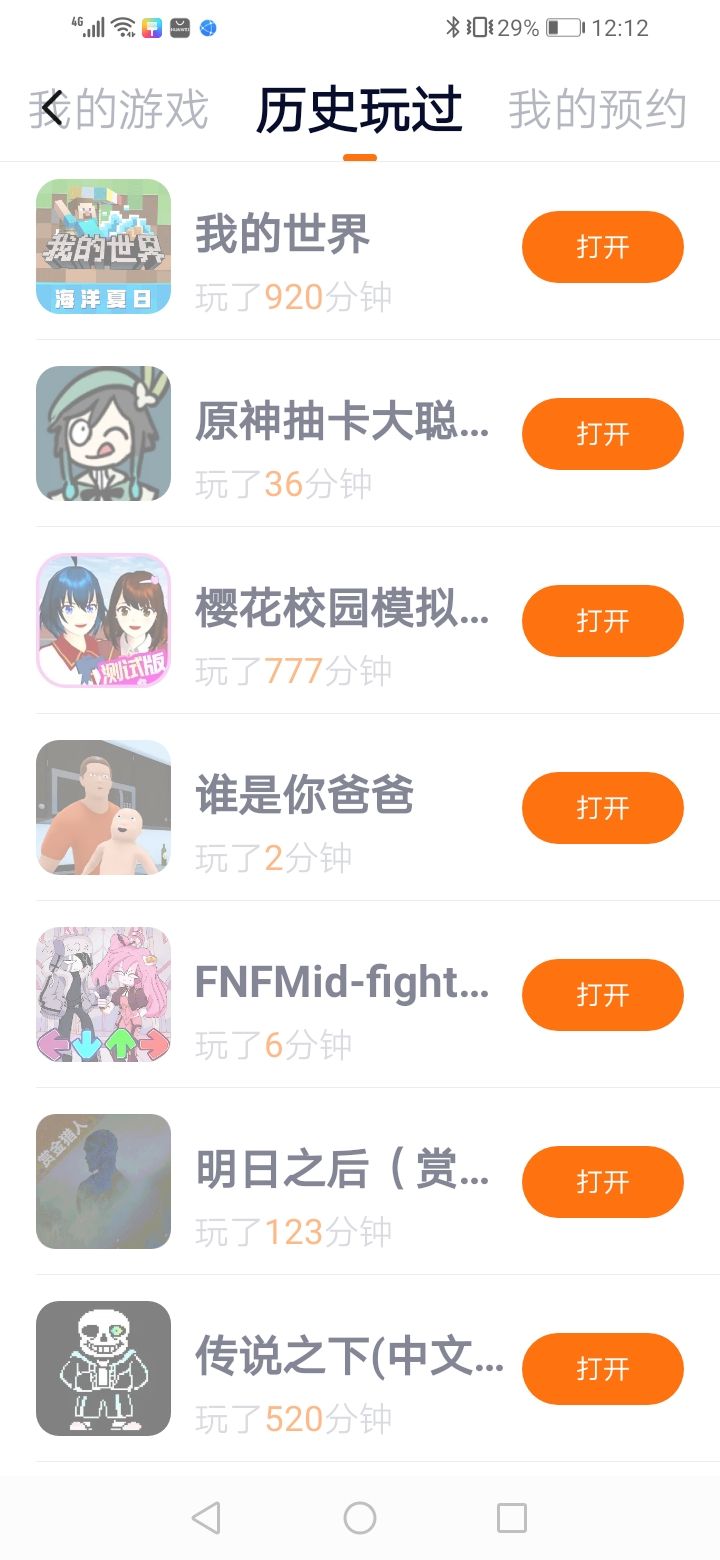Open the 我的世界 game icon
Image resolution: width=720 pixels, height=1560 pixels.
pyautogui.click(x=104, y=247)
